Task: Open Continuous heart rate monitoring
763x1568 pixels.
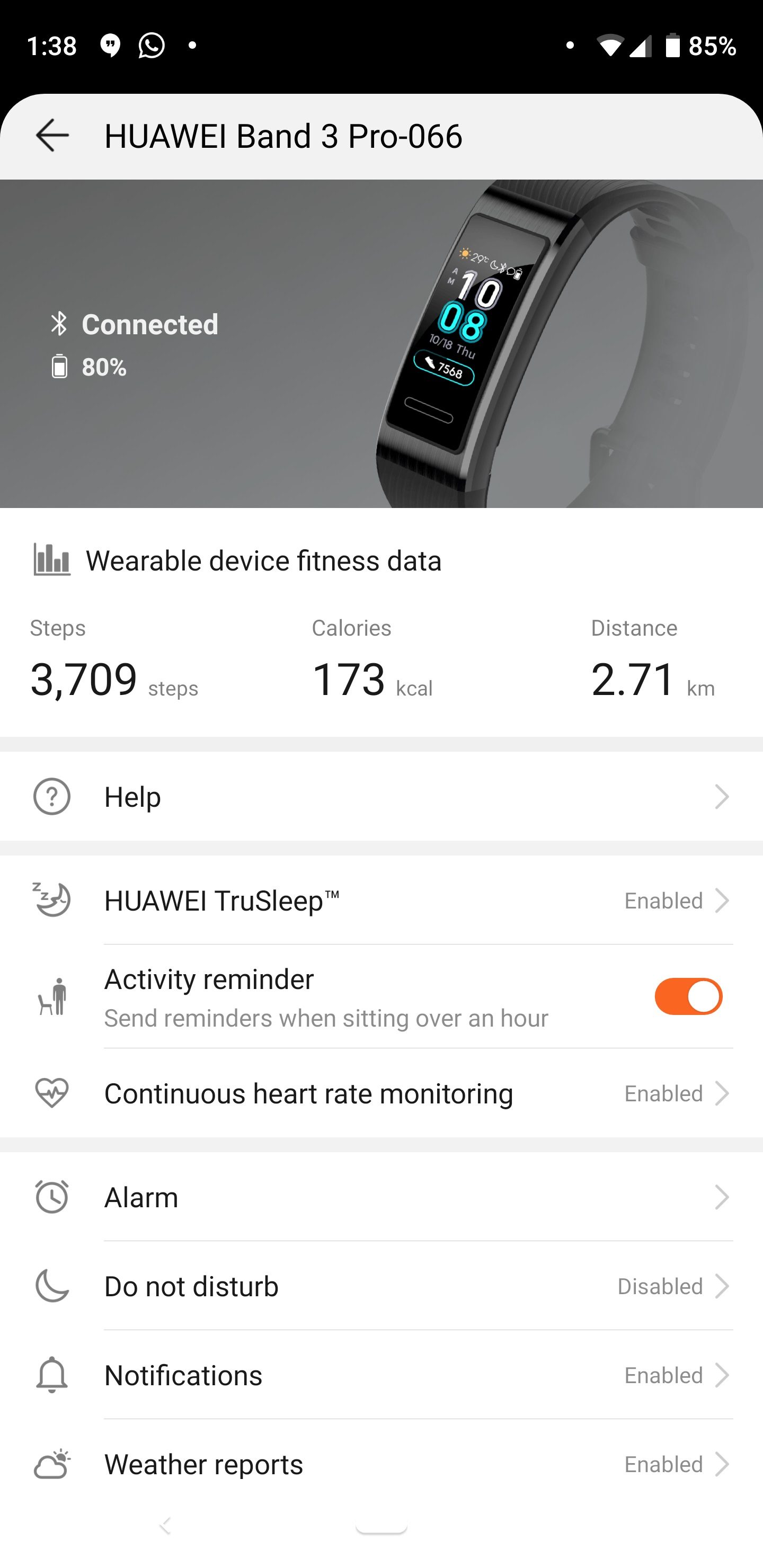Action: tap(381, 1093)
